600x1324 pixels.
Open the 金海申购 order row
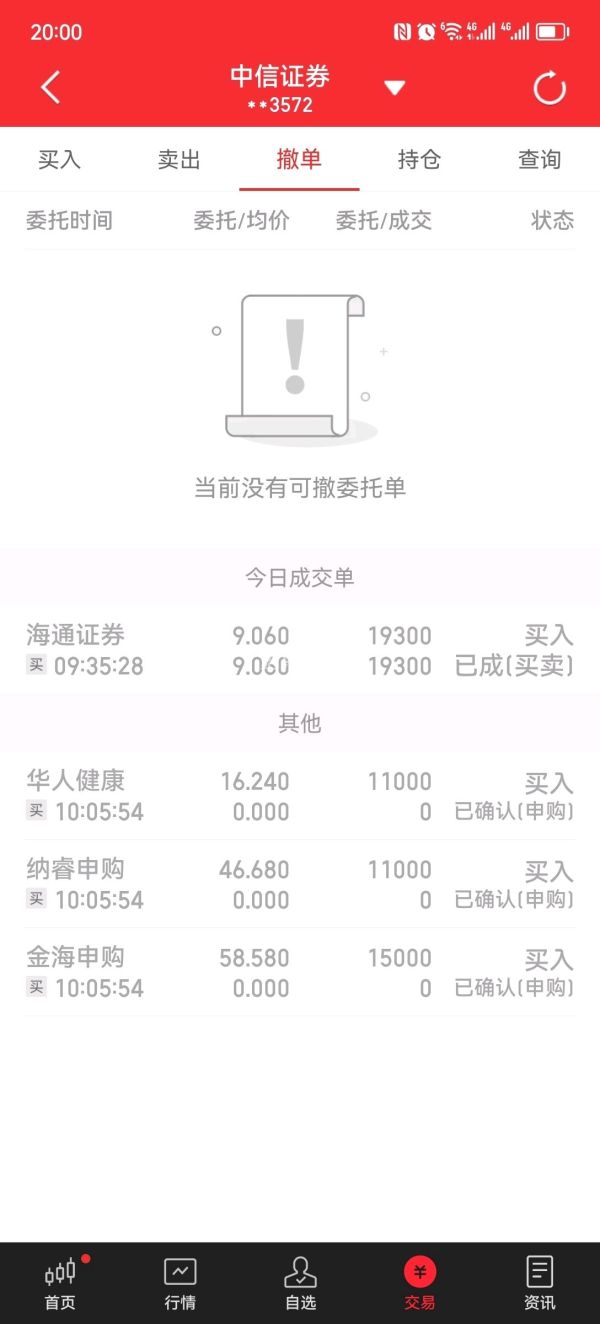coord(300,972)
